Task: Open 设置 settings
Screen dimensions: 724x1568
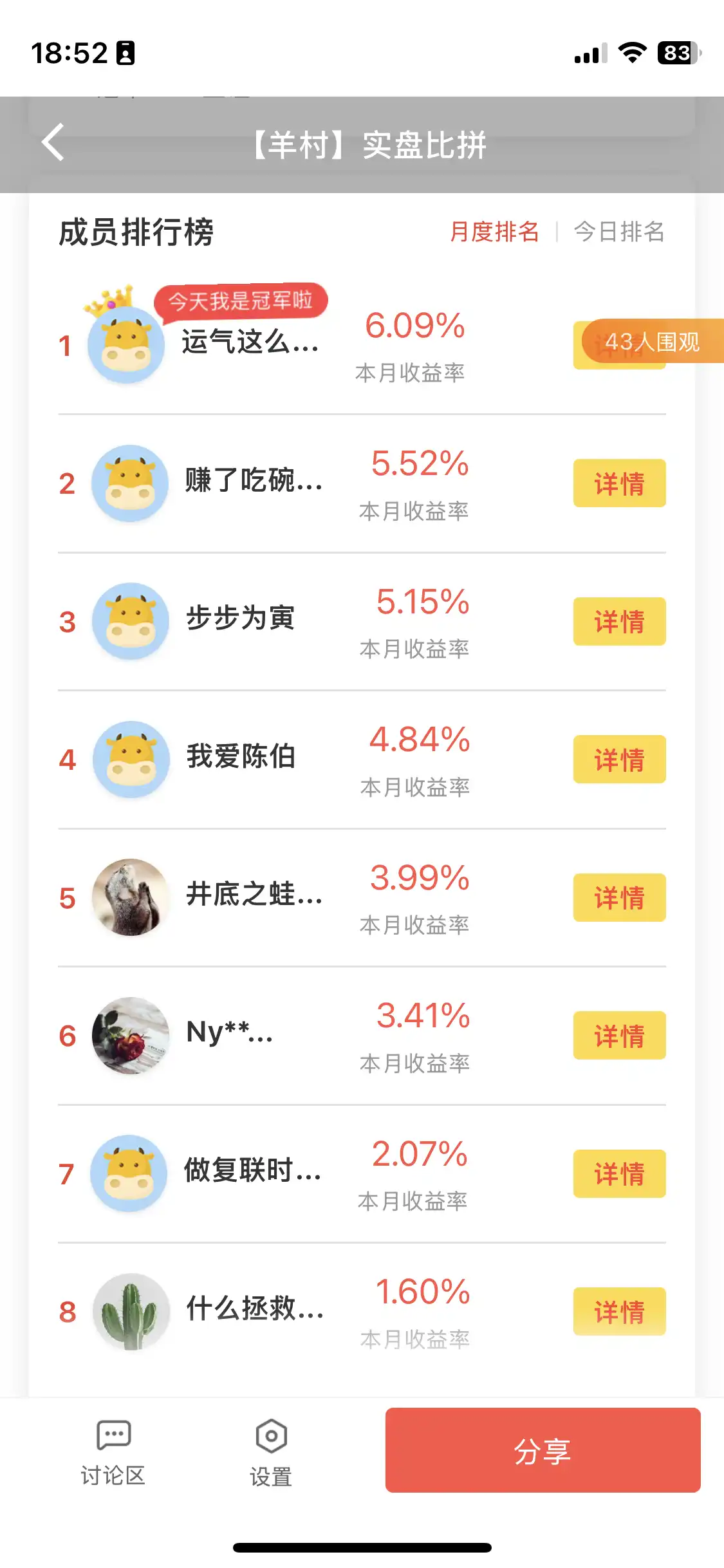Action: [x=271, y=1453]
